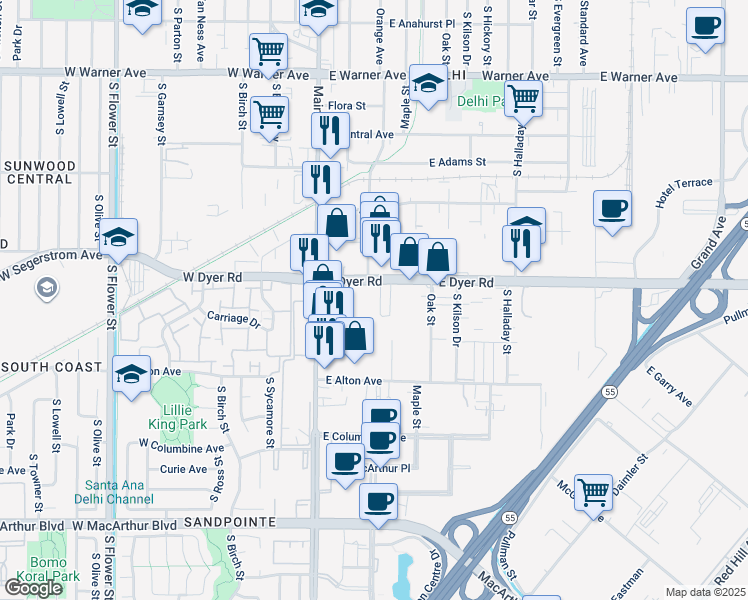Tap the coffee marker near Hotel Terrace

pos(612,210)
